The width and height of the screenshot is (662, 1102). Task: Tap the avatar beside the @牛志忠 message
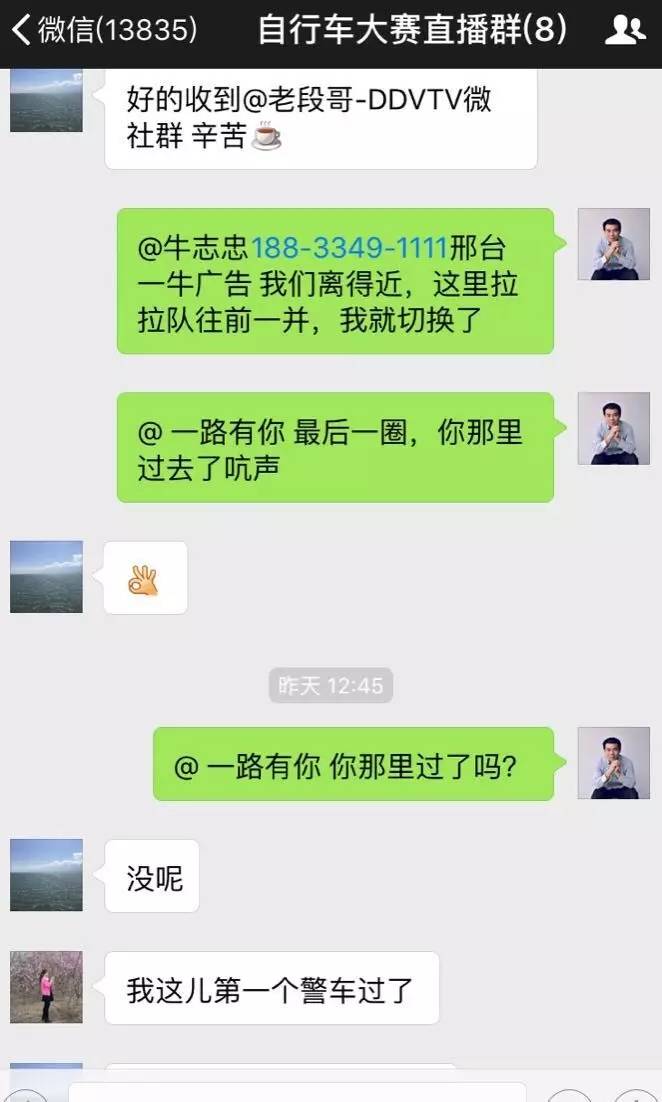[x=614, y=245]
